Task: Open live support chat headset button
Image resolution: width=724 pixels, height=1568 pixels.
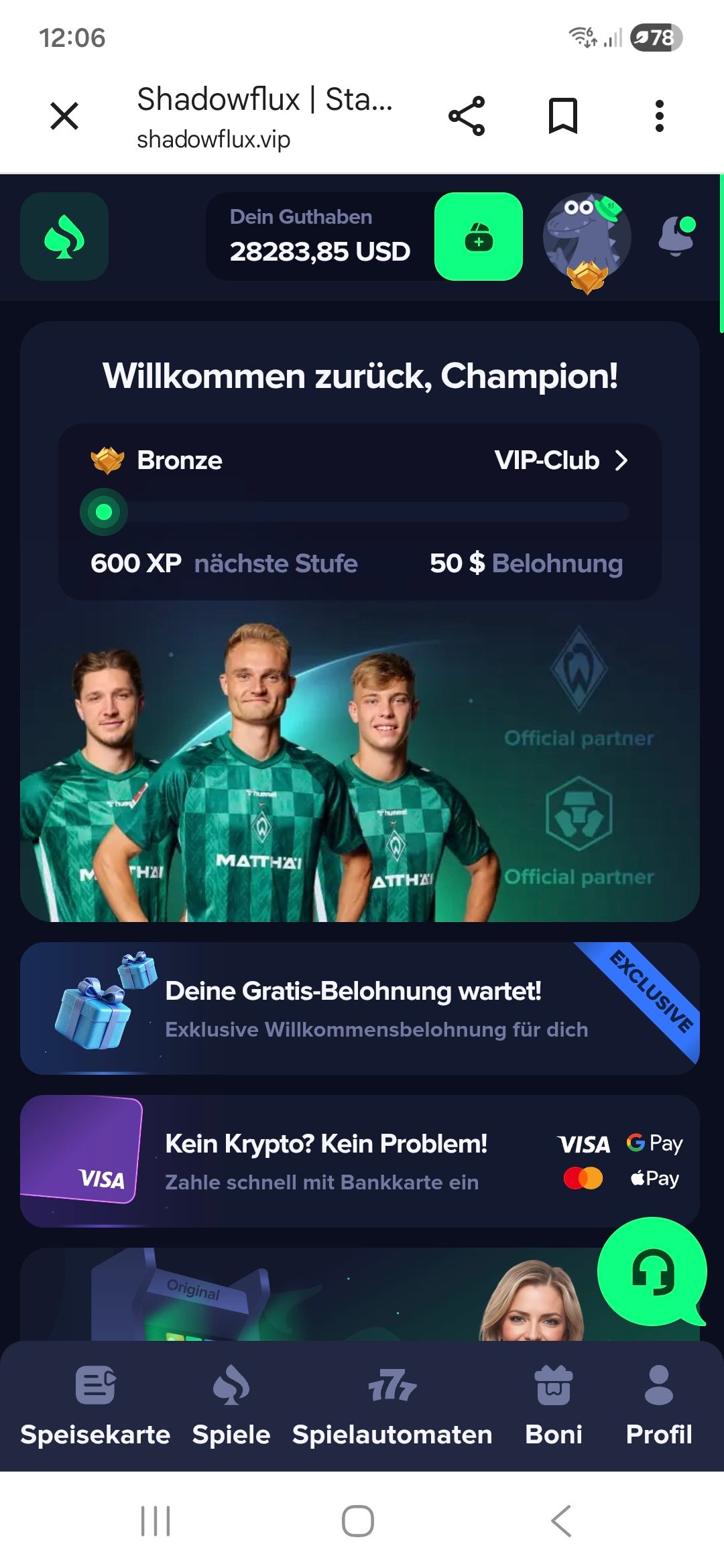Action: (652, 1272)
